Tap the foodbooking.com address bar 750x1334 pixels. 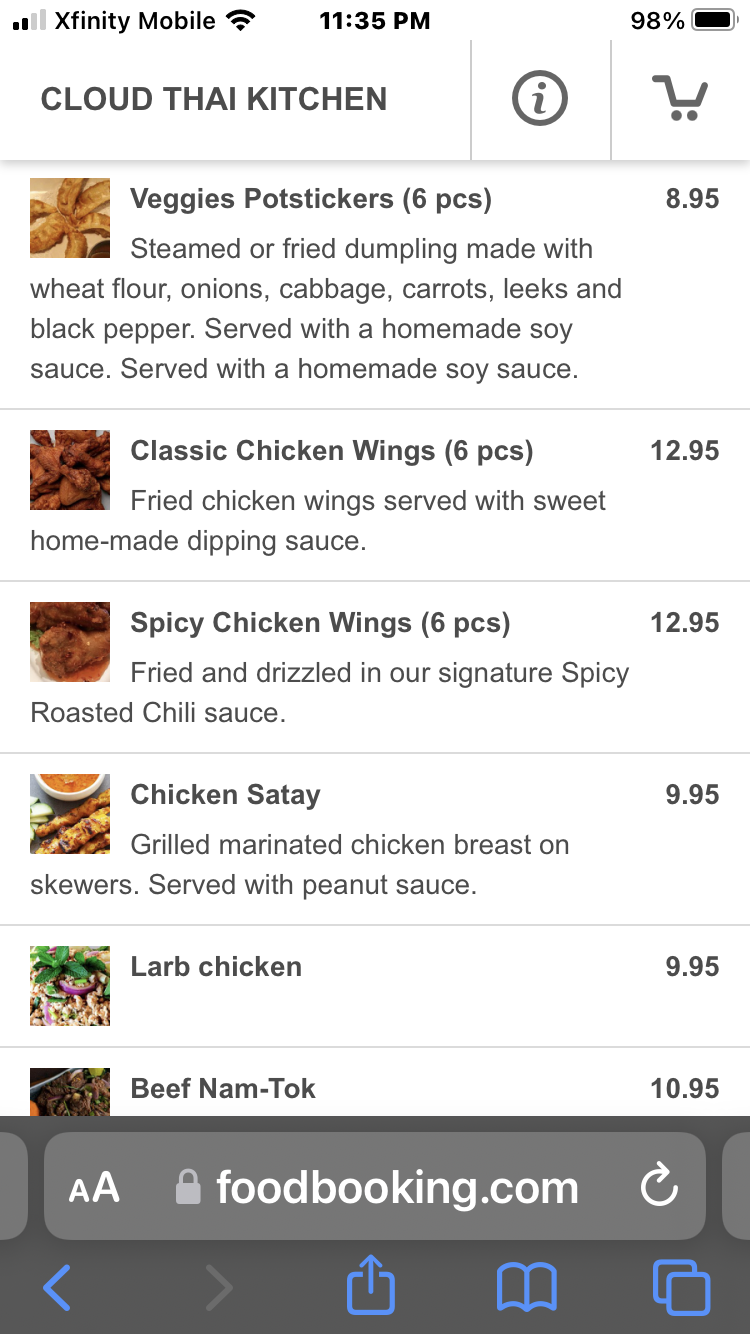pyautogui.click(x=397, y=1187)
